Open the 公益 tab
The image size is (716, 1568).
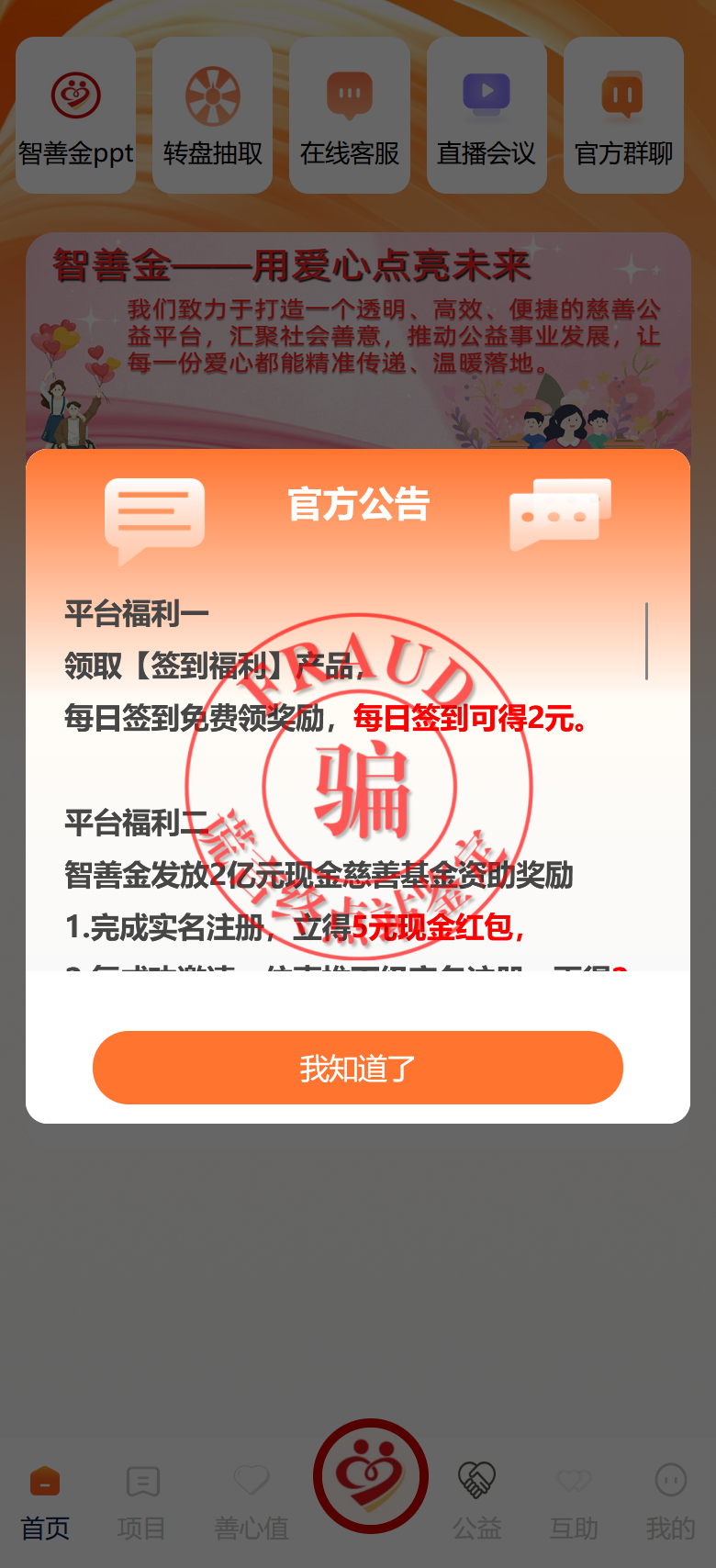[476, 1502]
